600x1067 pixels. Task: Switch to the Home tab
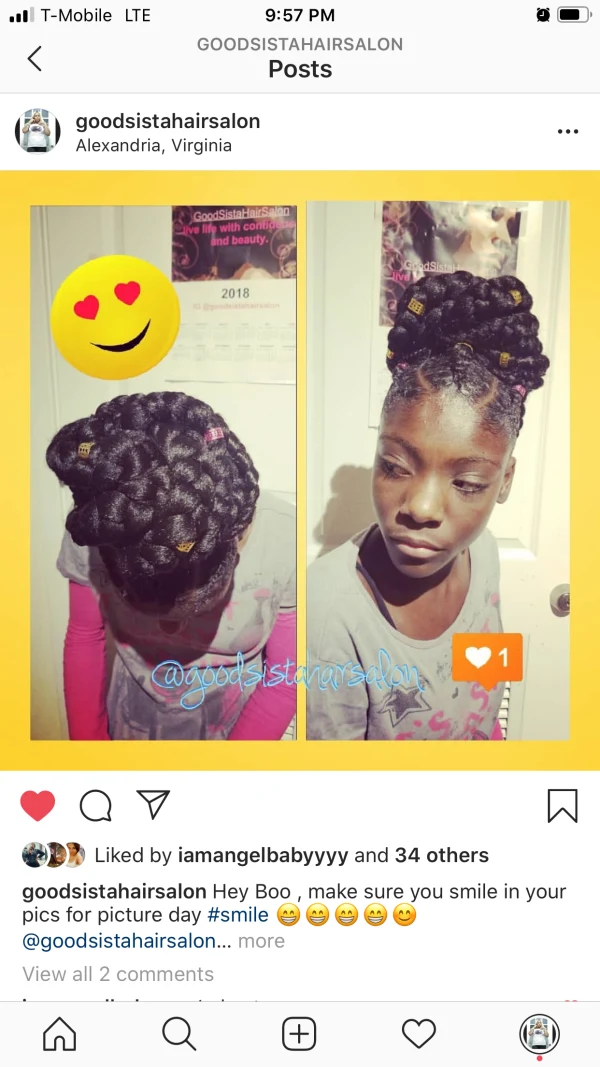pyautogui.click(x=60, y=1033)
